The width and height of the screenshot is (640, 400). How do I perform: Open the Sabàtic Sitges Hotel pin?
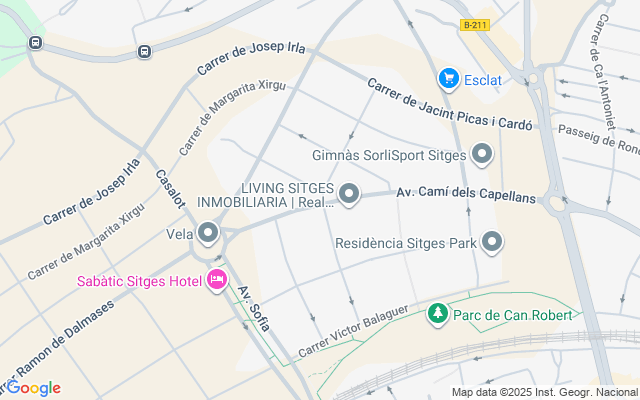point(217,280)
